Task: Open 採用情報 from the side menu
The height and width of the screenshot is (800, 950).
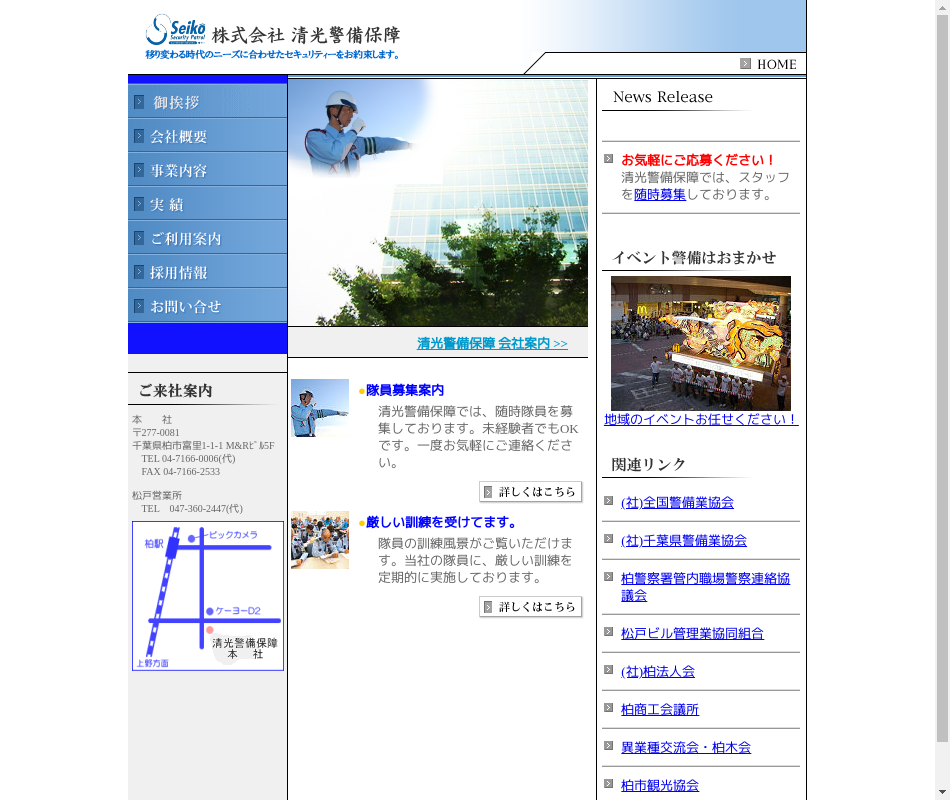Action: (207, 272)
